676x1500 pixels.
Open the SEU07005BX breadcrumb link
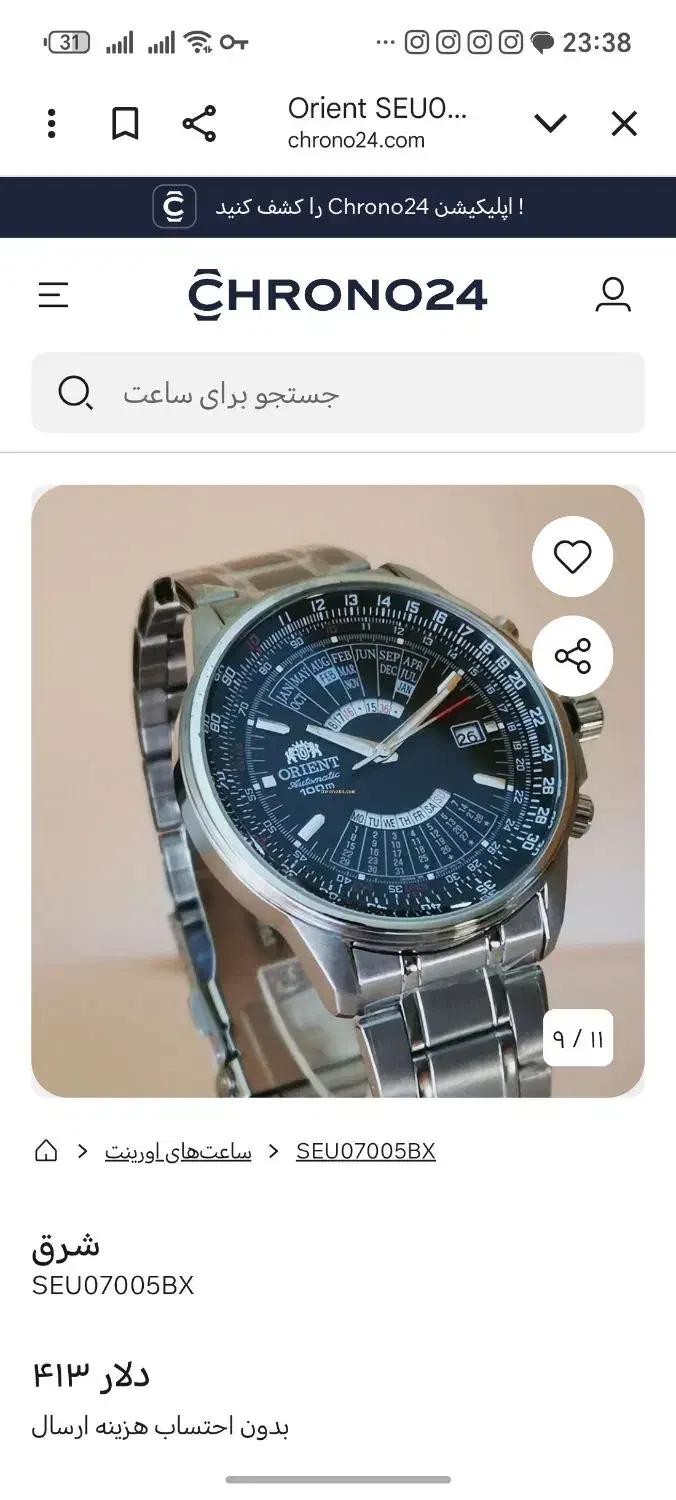tap(366, 1152)
